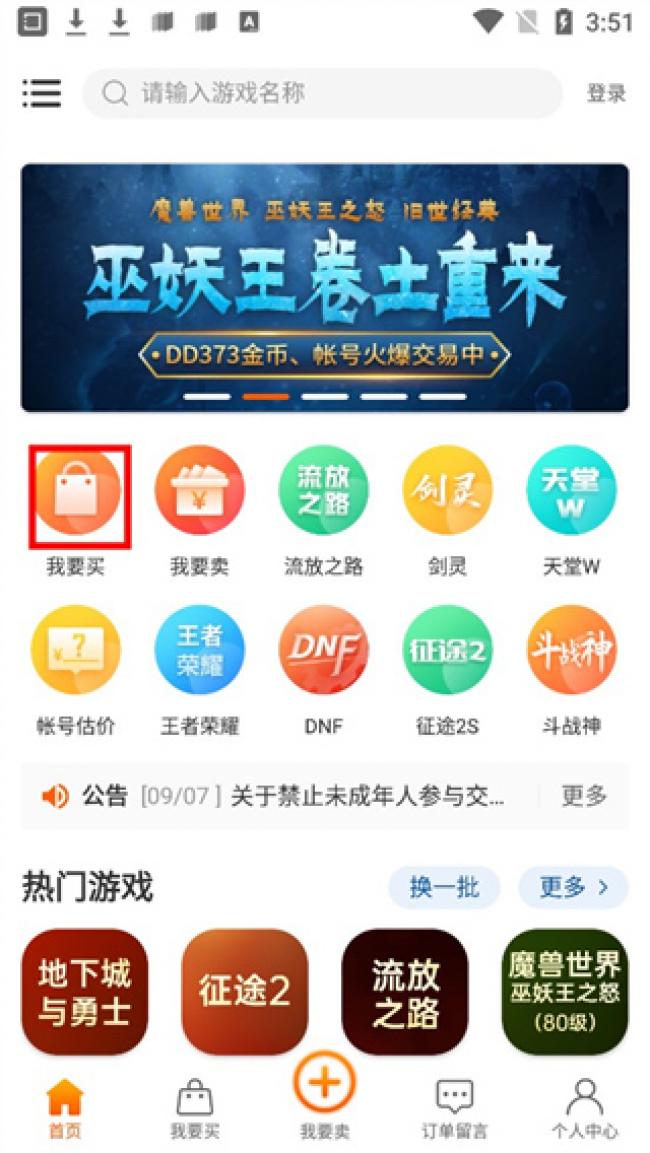Open the 我要买 shopping bag shortcut
The width and height of the screenshot is (650, 1153).
[77, 496]
